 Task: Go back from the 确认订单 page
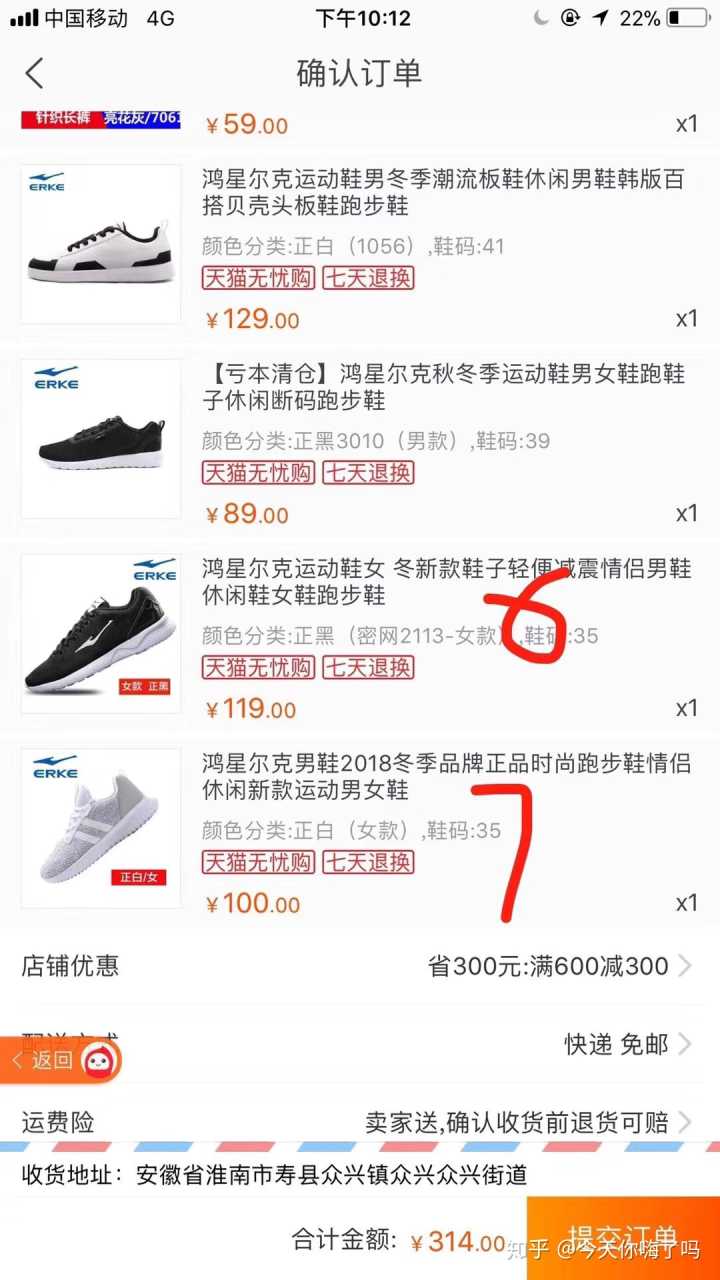[x=35, y=73]
